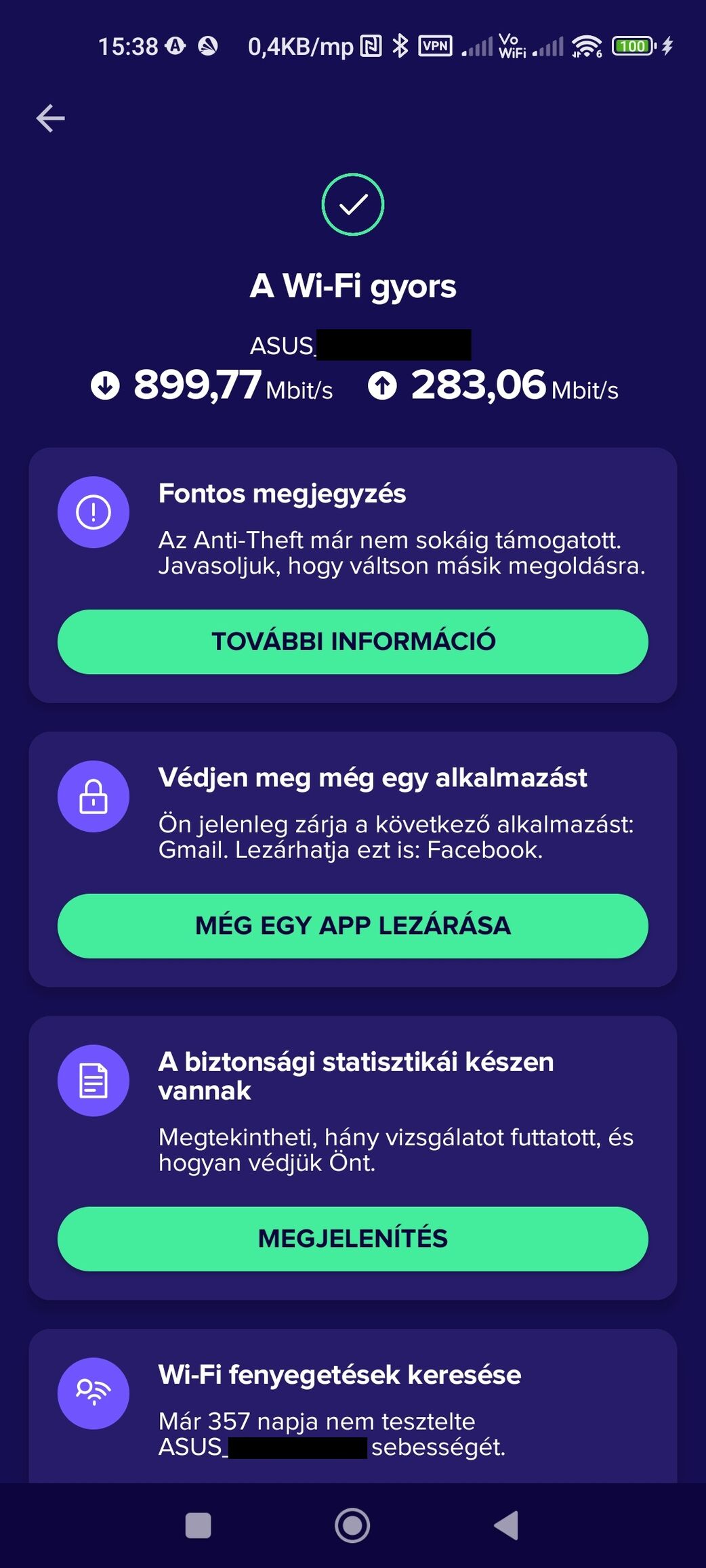The height and width of the screenshot is (1568, 706).
Task: Open the Wi-Fi fenyegetések keresése card
Action: 352,1406
